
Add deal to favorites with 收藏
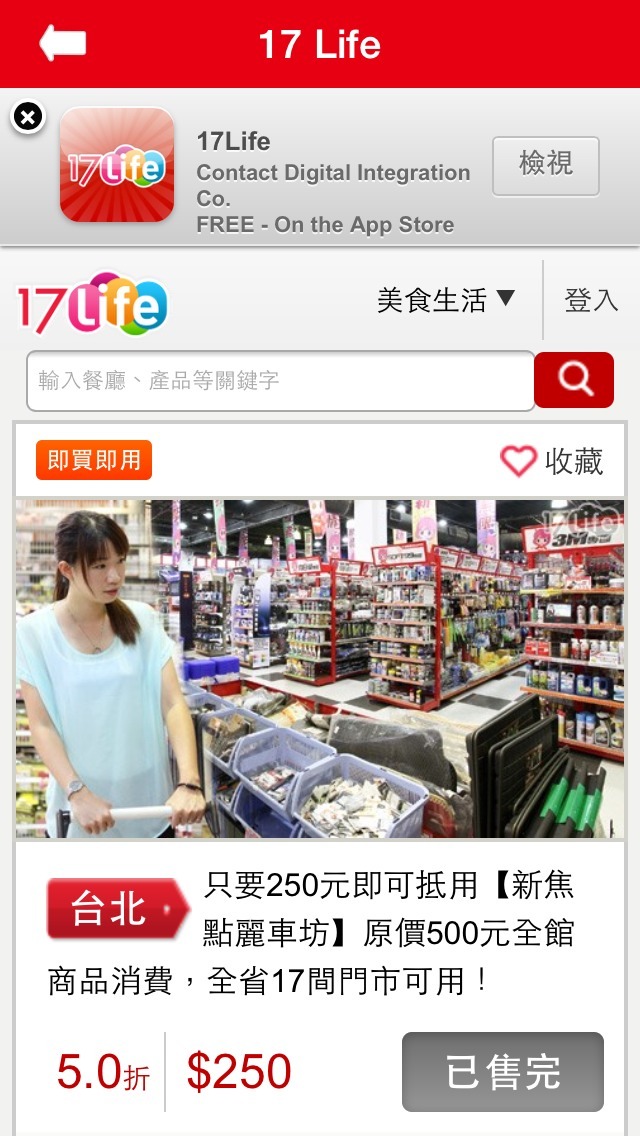(x=552, y=461)
